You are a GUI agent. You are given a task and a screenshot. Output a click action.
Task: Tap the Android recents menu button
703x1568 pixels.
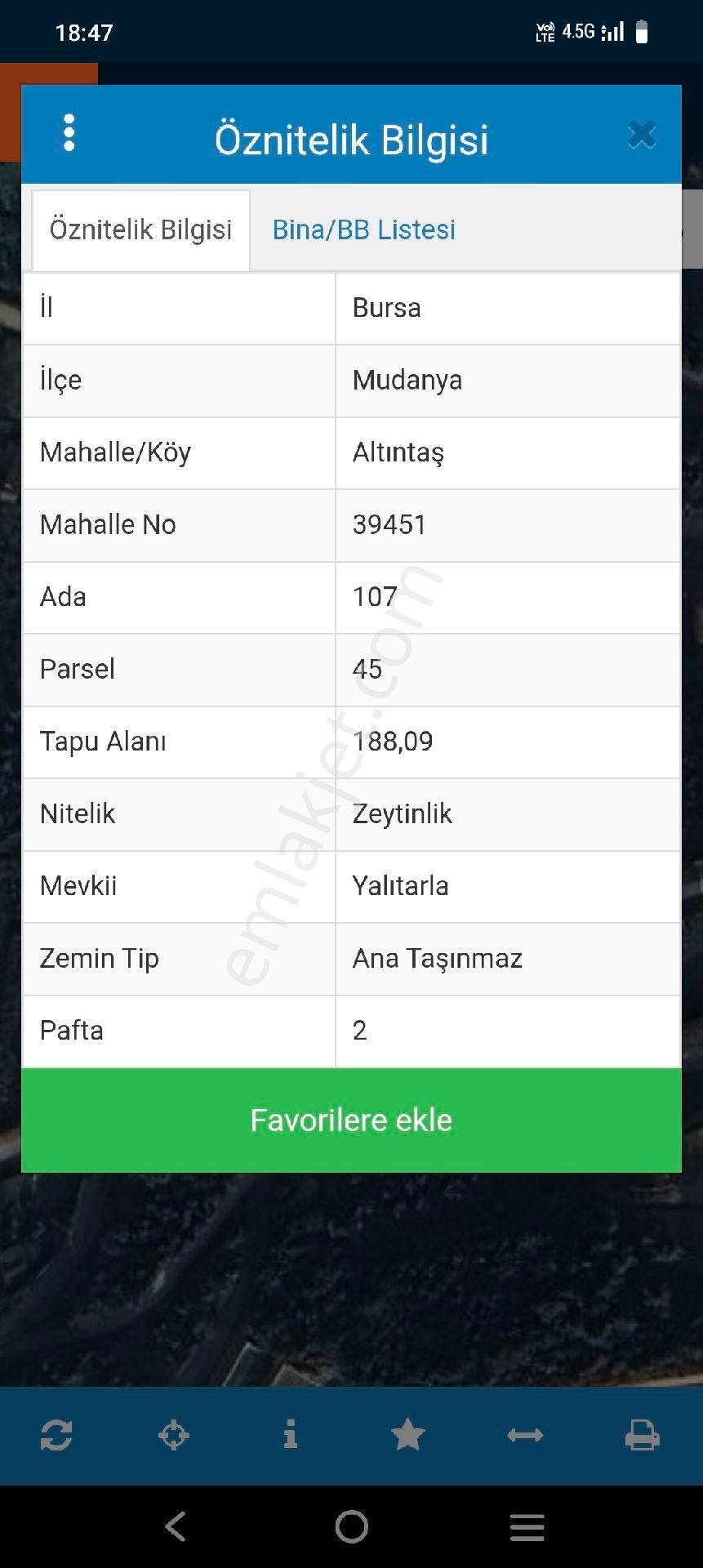tap(527, 1526)
